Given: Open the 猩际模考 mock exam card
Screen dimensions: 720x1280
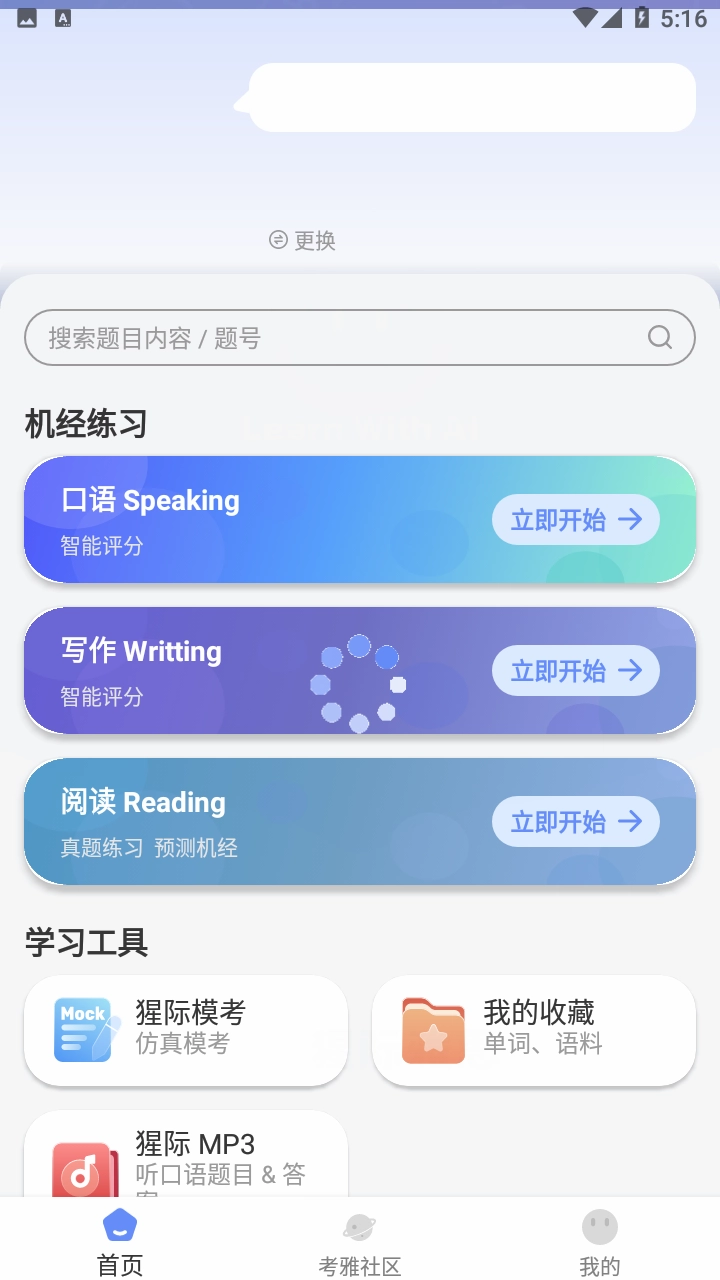Looking at the screenshot, I should [186, 1030].
